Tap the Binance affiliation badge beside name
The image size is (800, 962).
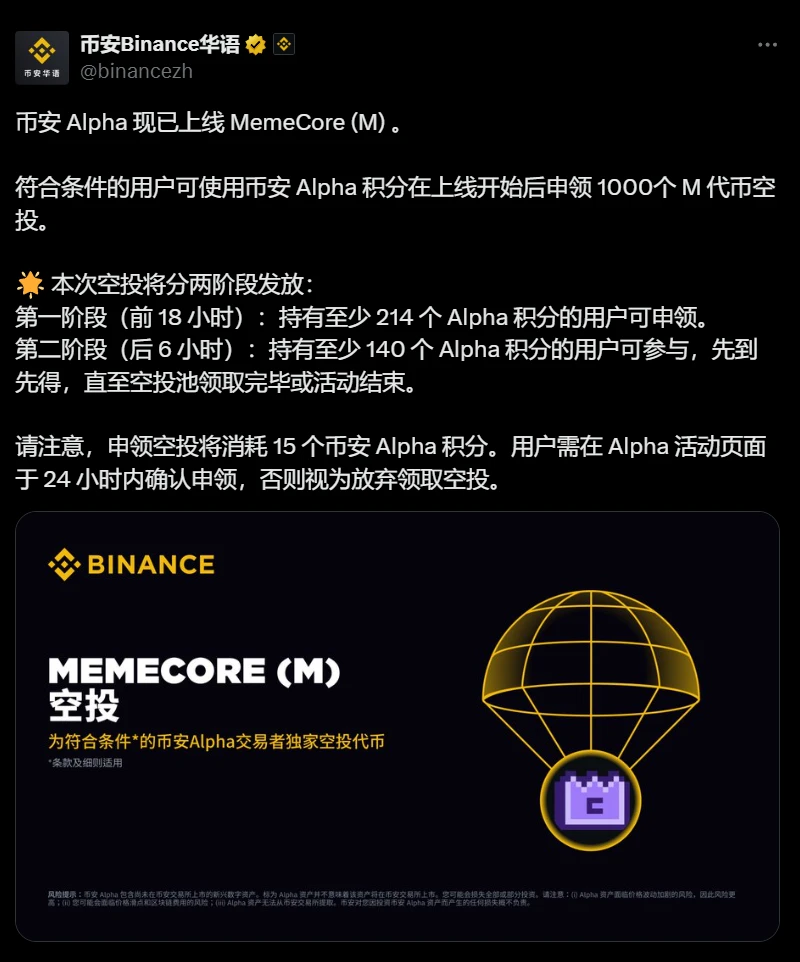[x=284, y=44]
